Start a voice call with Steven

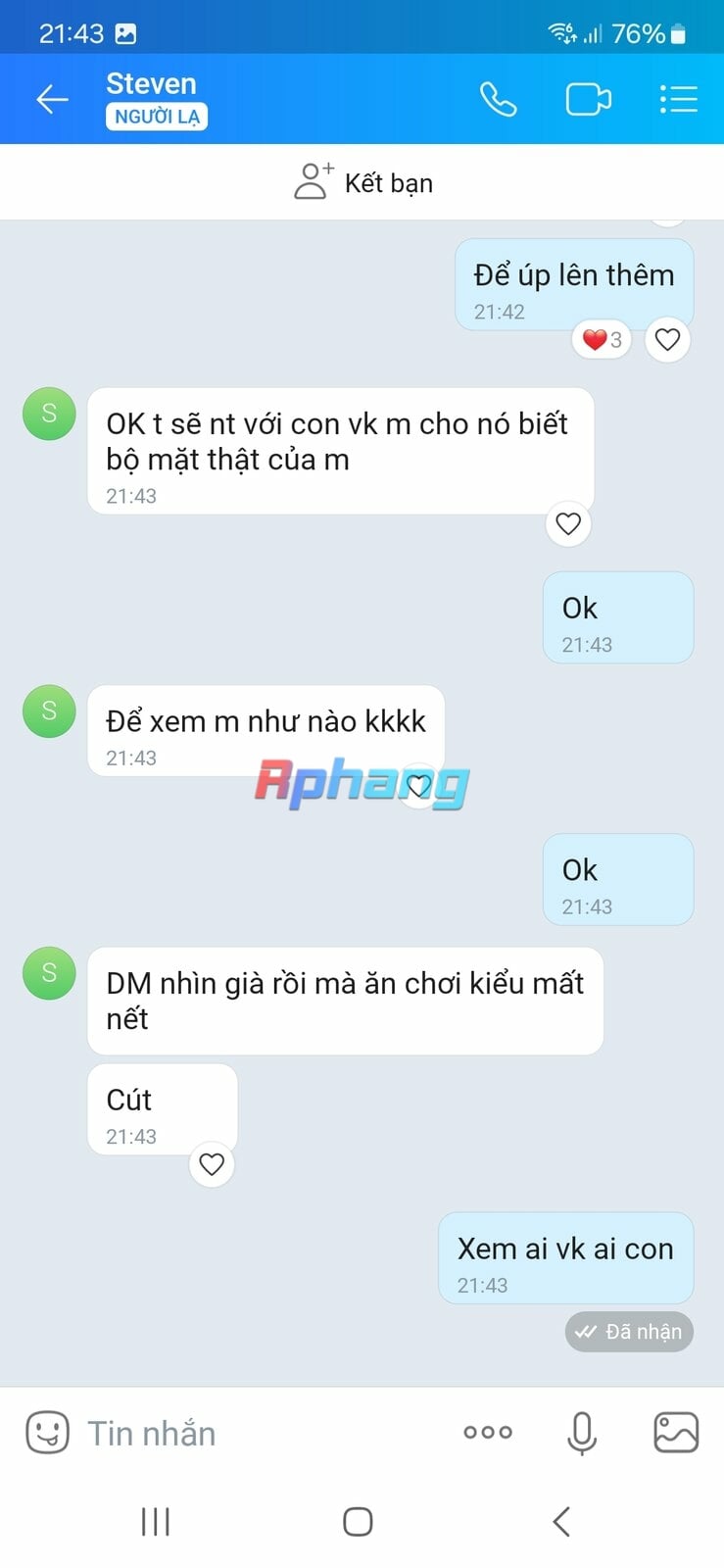point(498,99)
